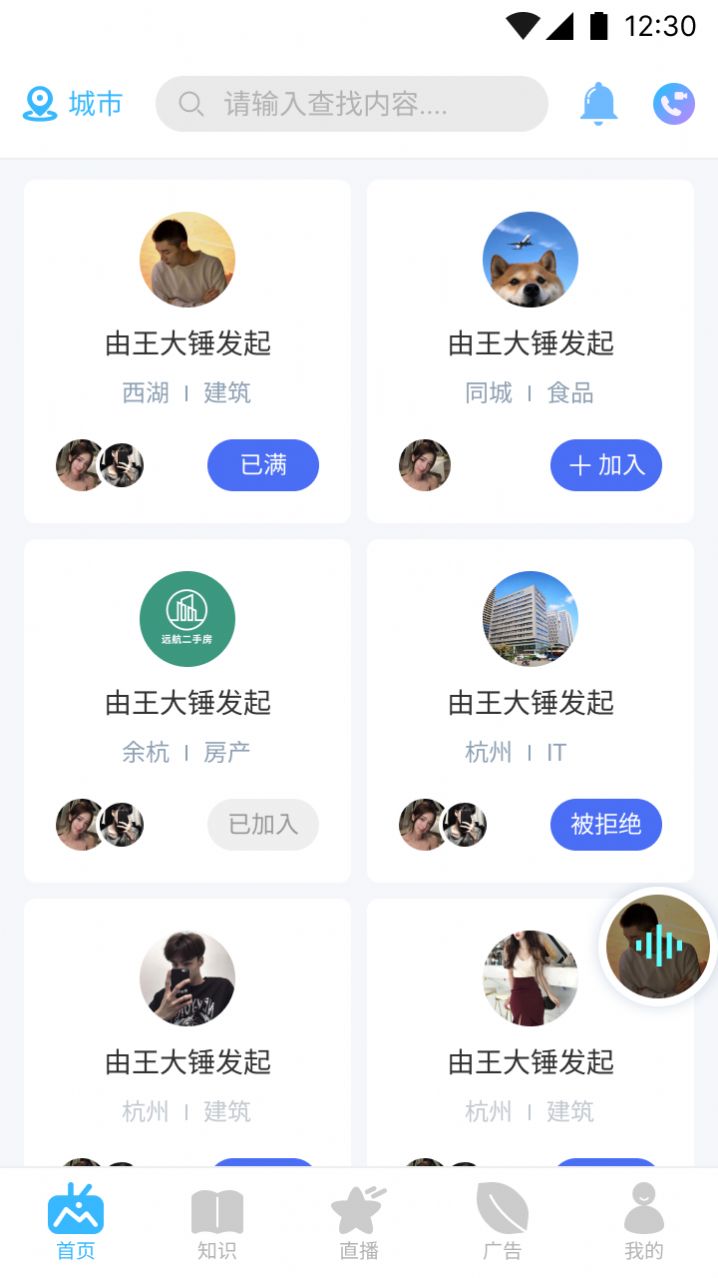
Task: Go to the 我的 profile tab
Action: point(643,1222)
